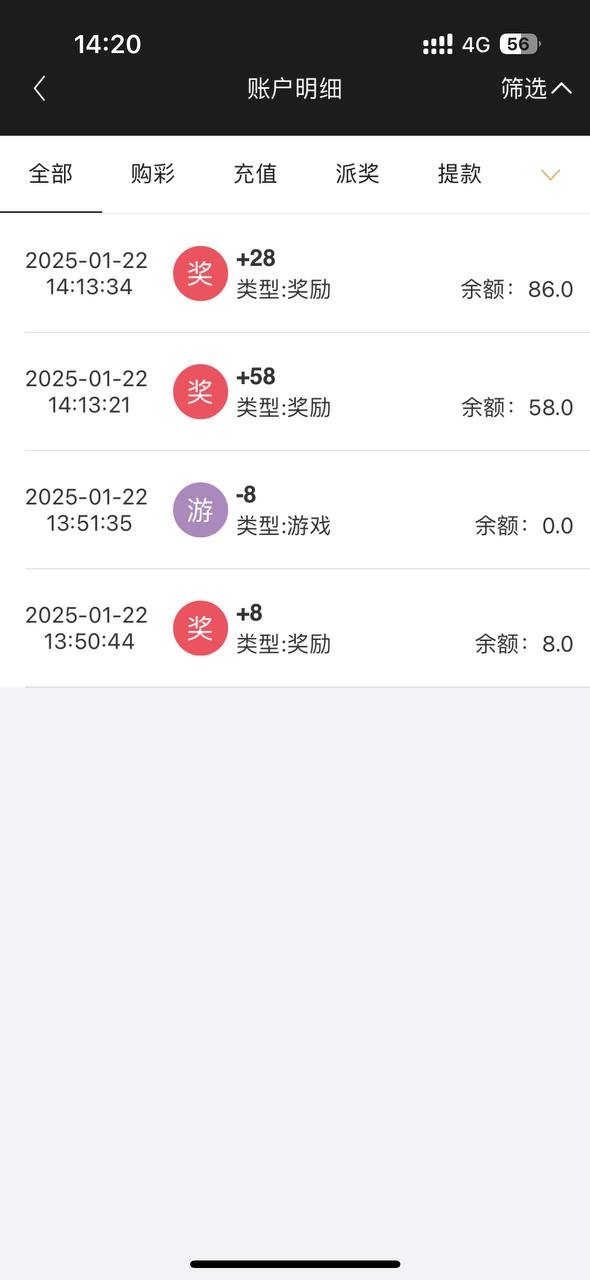590x1280 pixels.
Task: Go back using the top-left arrow
Action: [x=39, y=89]
